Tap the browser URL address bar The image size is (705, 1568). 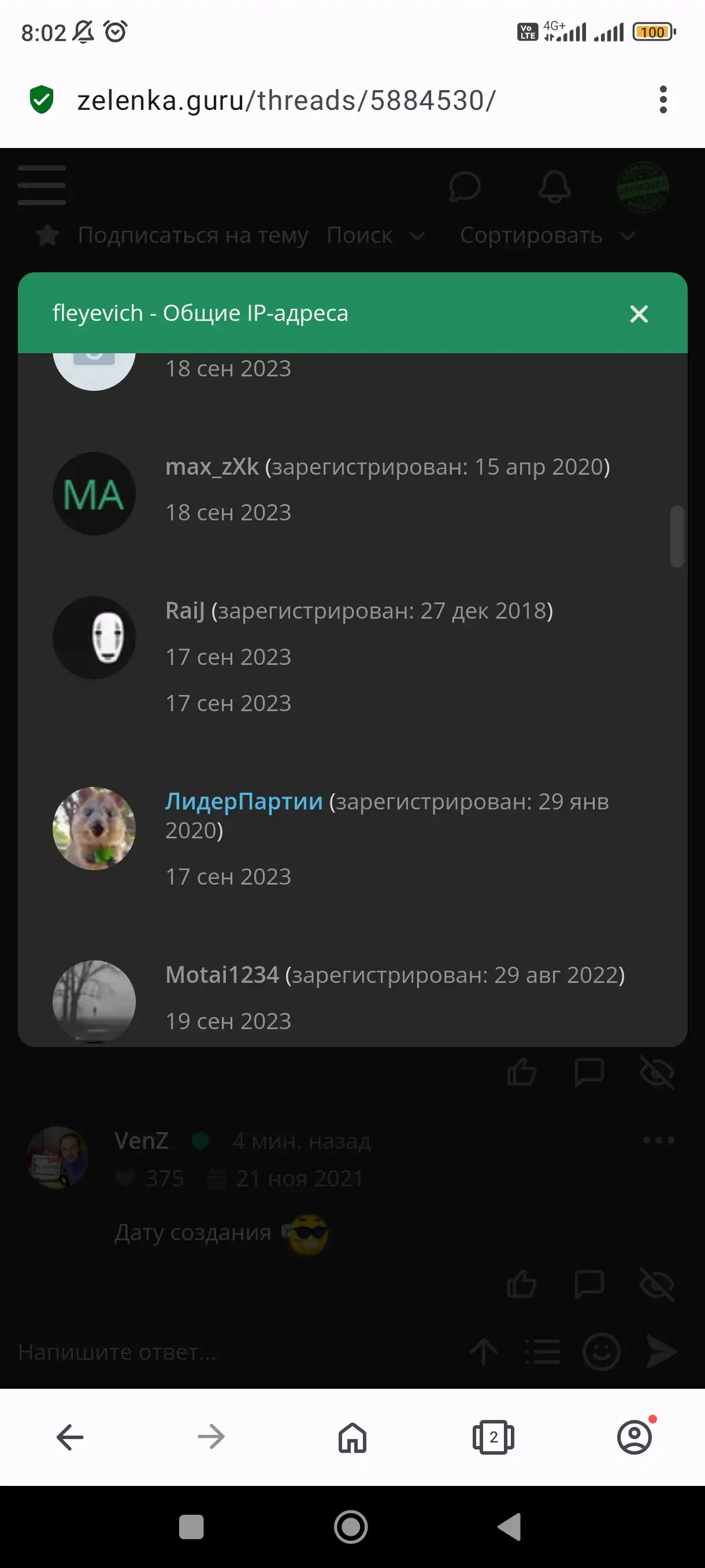(286, 101)
